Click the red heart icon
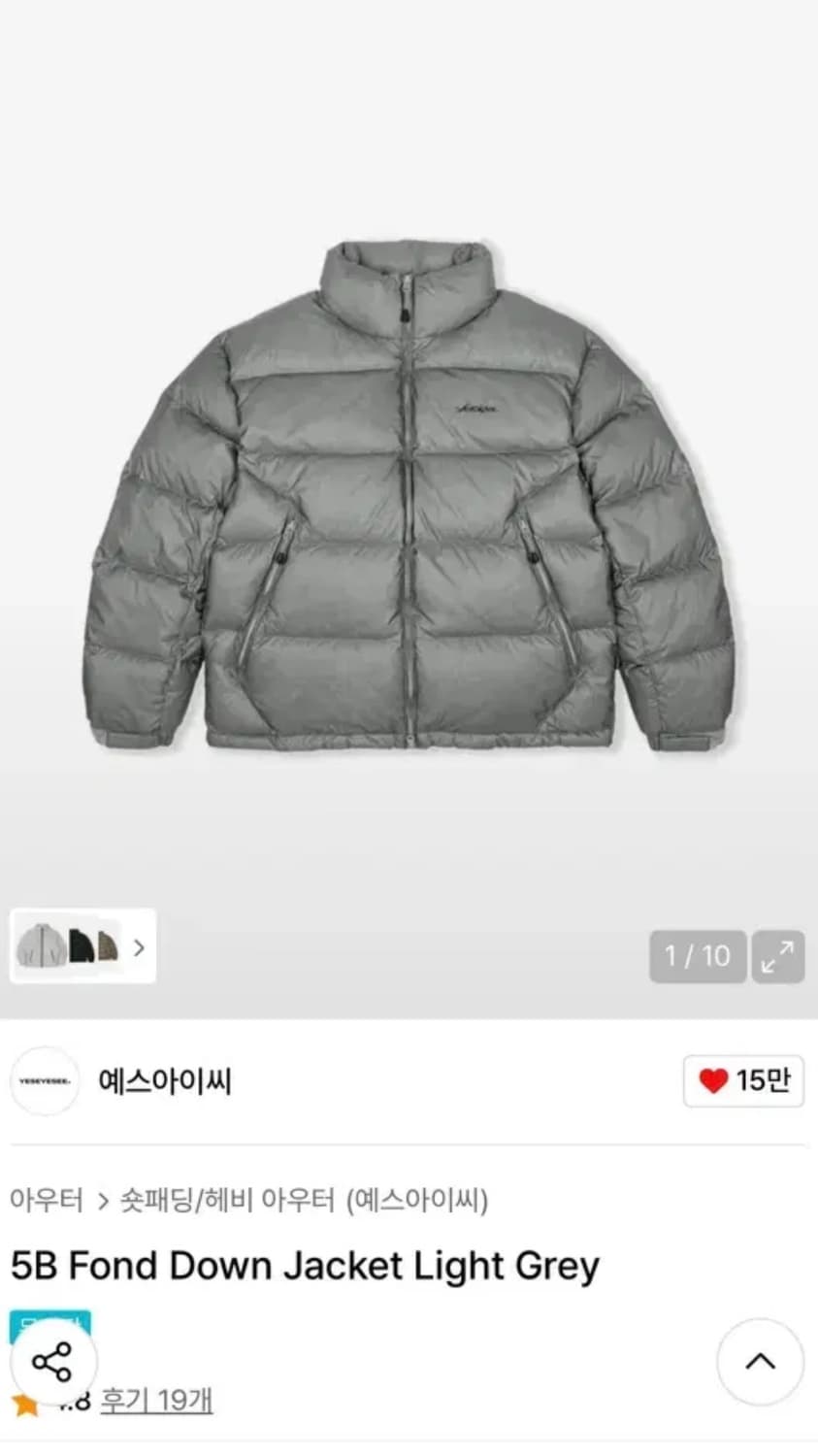The image size is (818, 1456). 715,1080
